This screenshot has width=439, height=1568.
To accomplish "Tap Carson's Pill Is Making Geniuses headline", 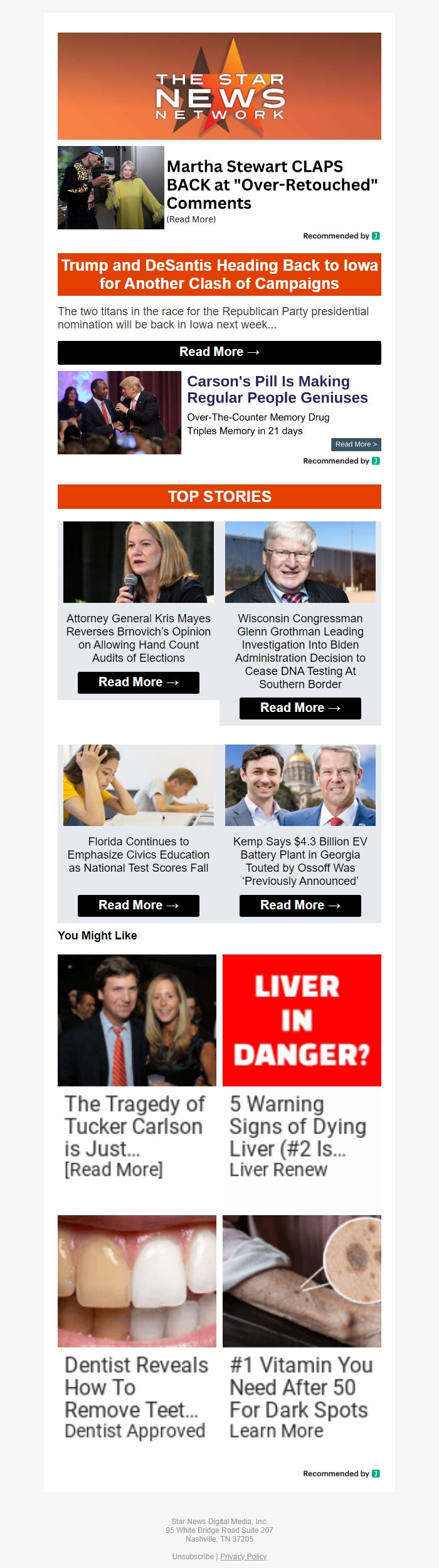I will click(x=277, y=390).
